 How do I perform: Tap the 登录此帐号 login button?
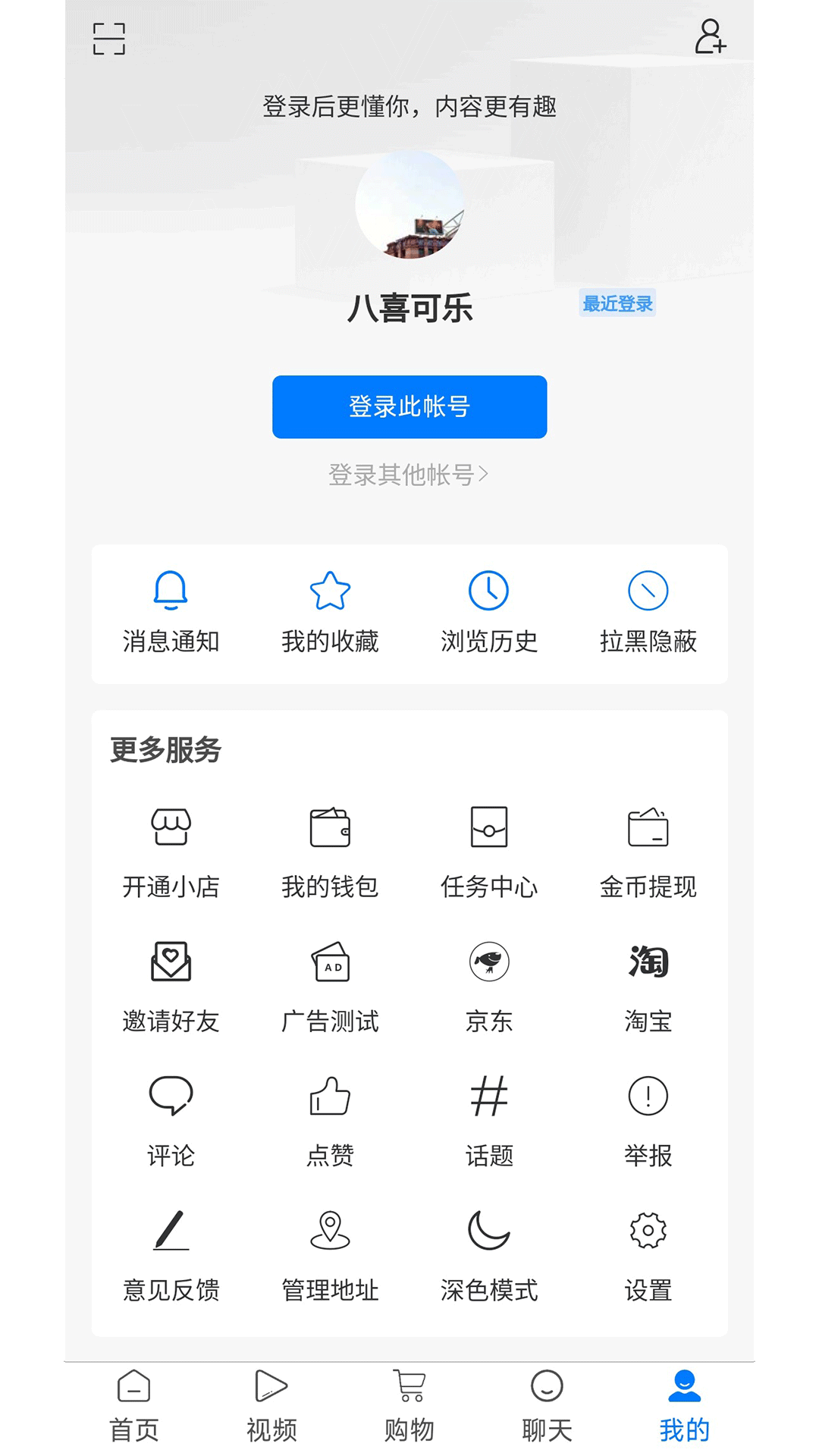(x=409, y=406)
